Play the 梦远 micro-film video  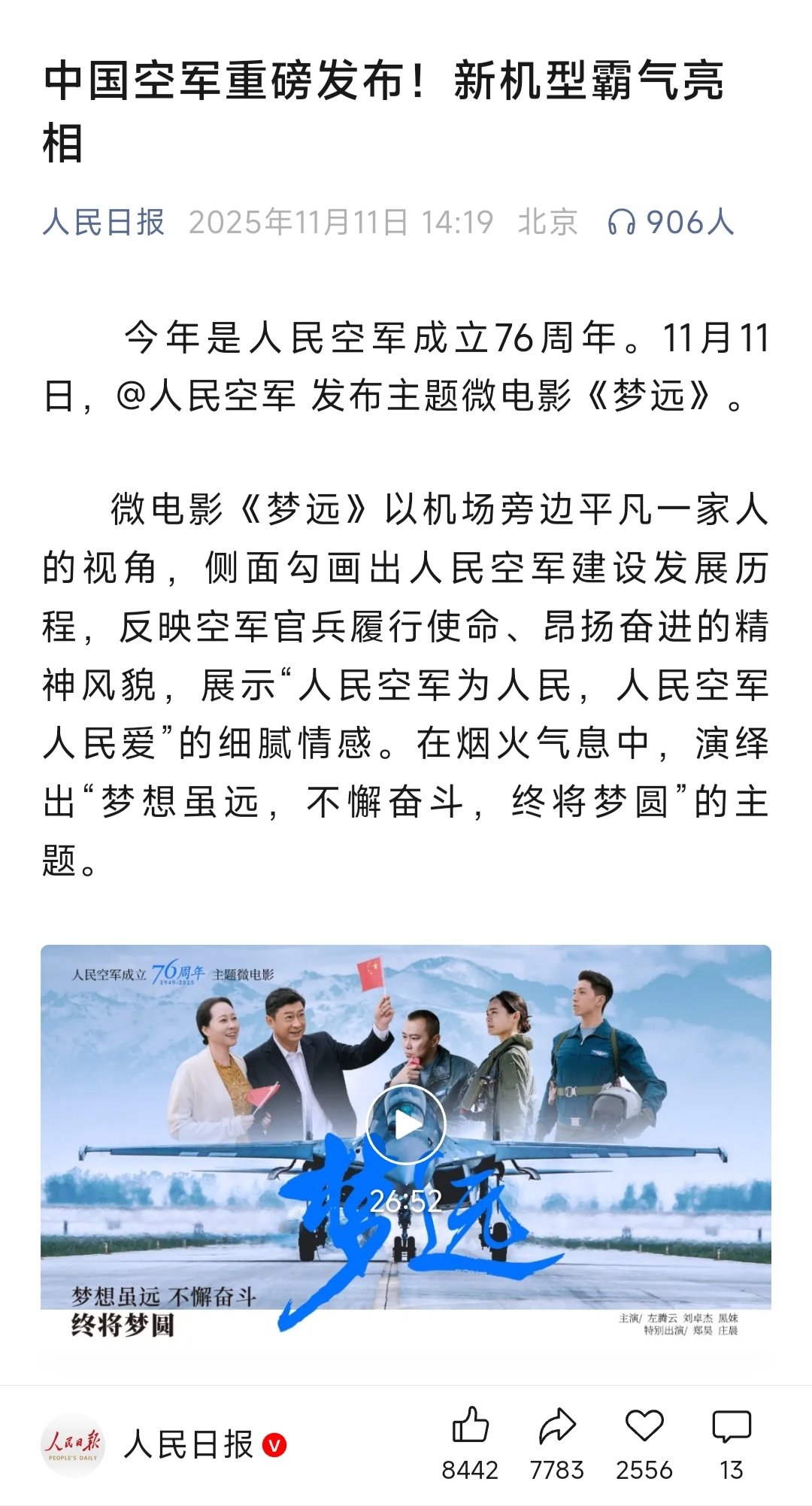tap(406, 1125)
